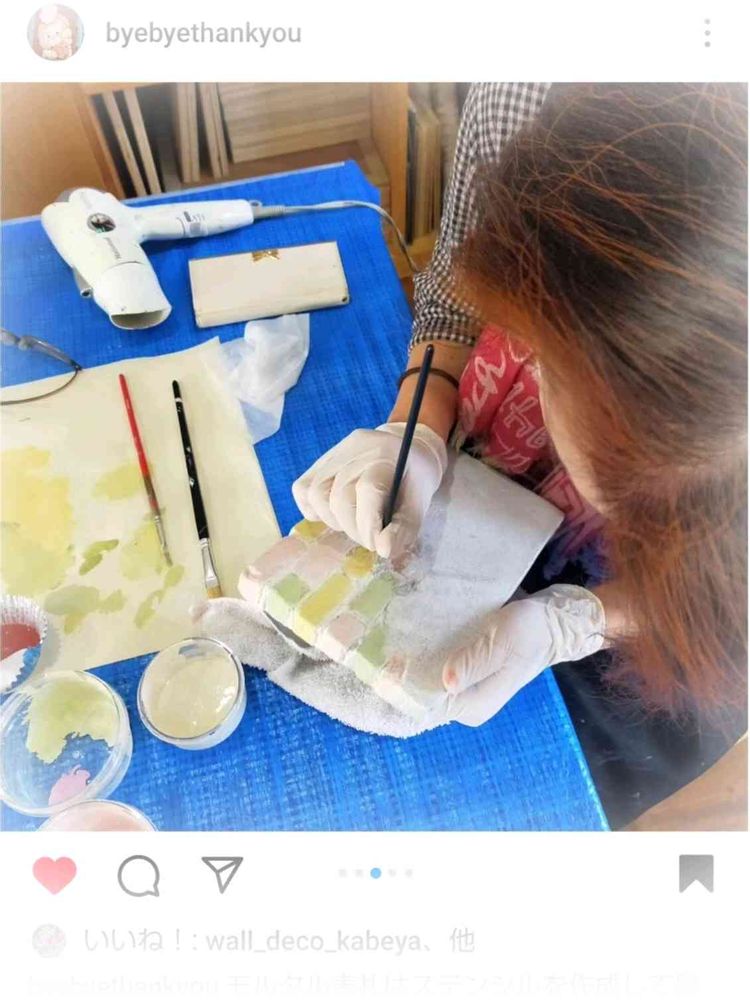The height and width of the screenshot is (1000, 750).
Task: Share the post via the paper plane icon
Action: [x=222, y=874]
